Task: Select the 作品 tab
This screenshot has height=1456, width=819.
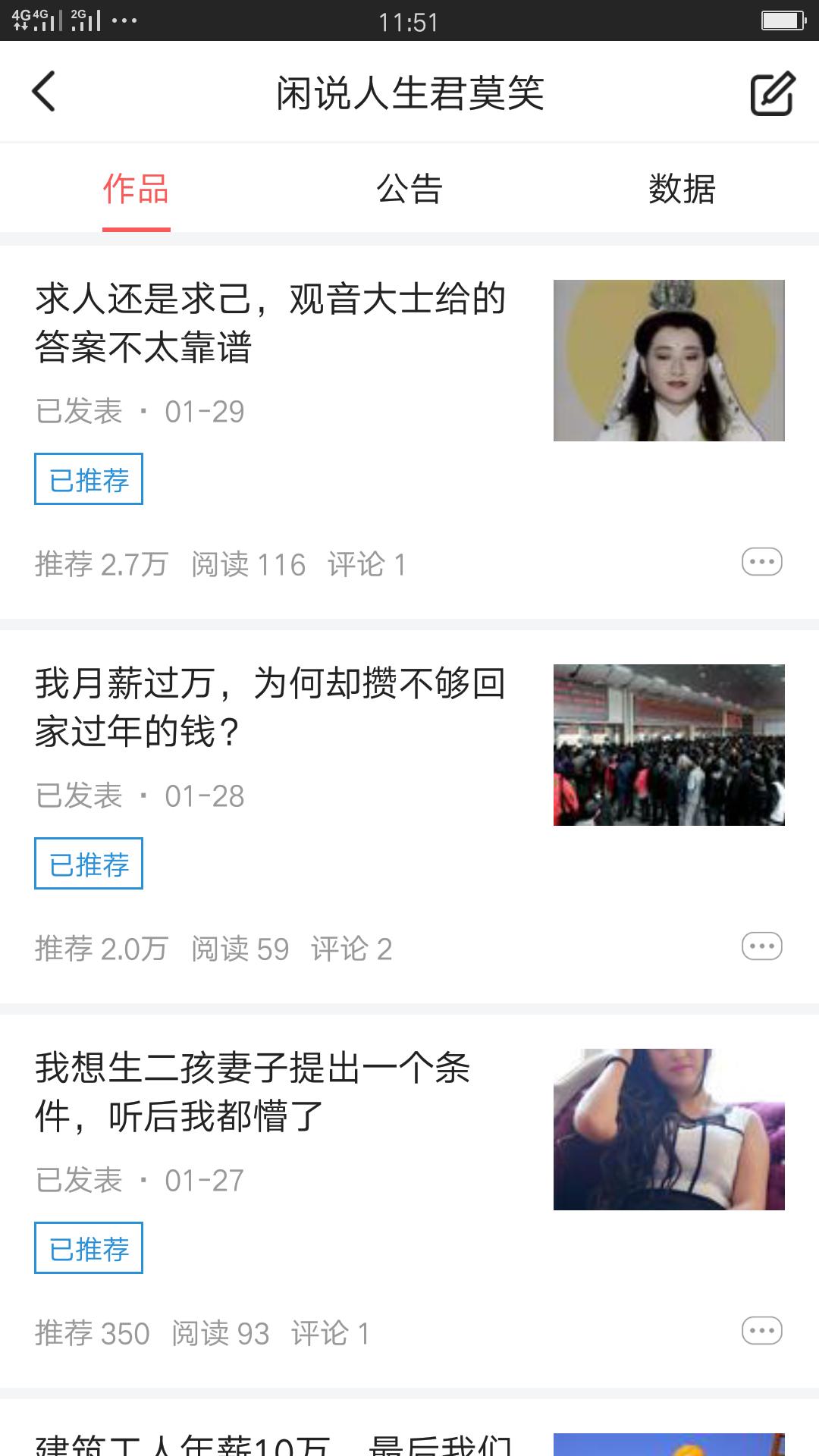Action: pyautogui.click(x=136, y=190)
